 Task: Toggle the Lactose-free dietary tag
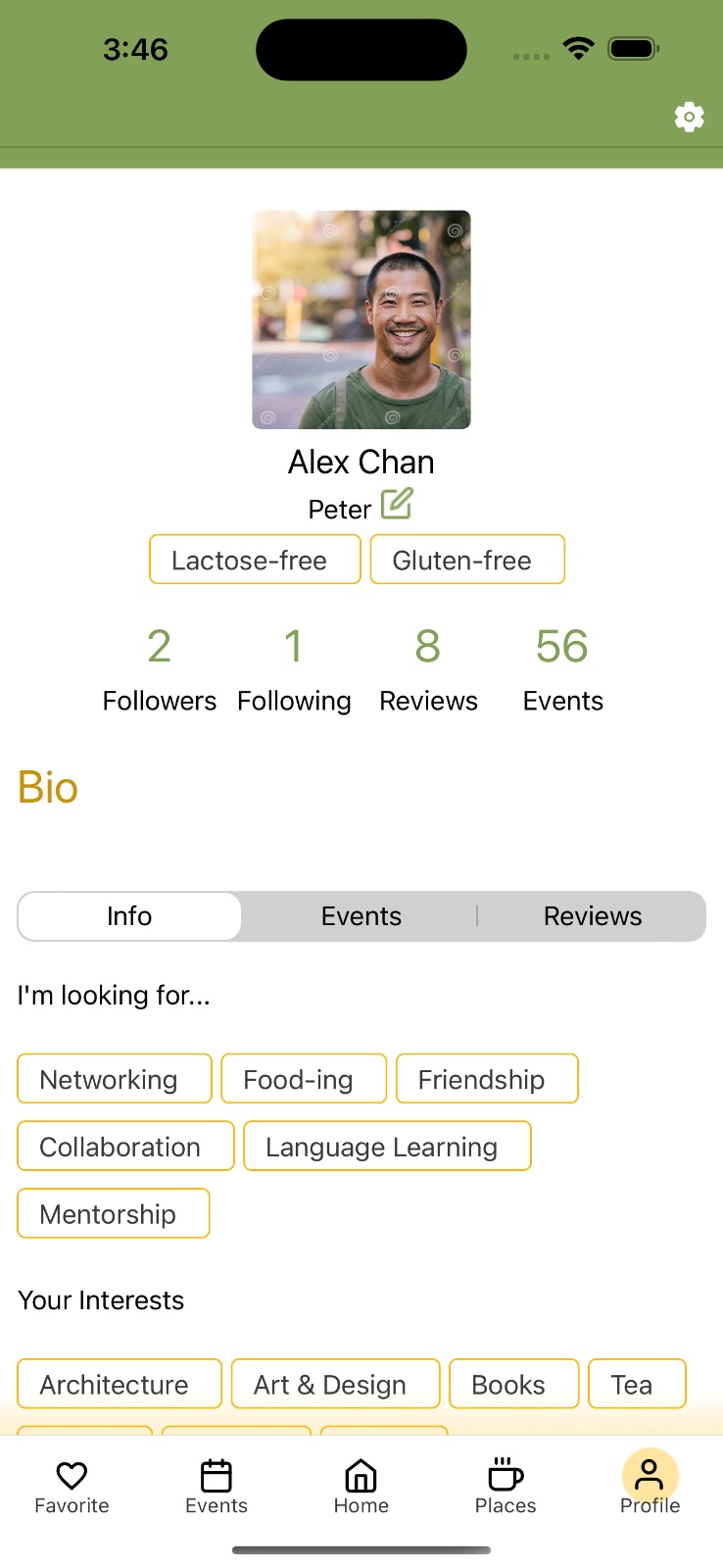point(254,559)
